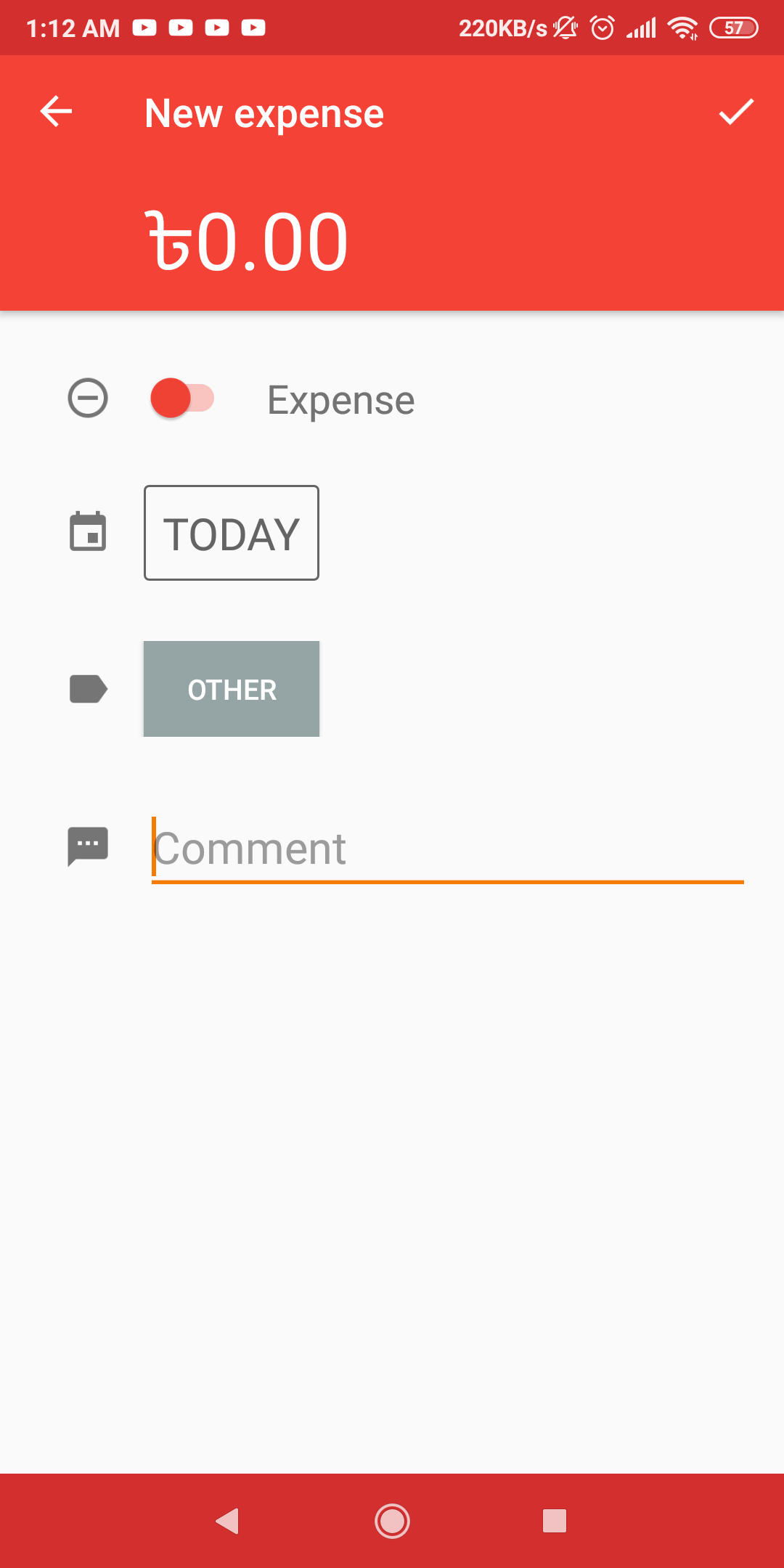Open date picker via TODAY button
Viewport: 784px width, 1568px height.
pos(231,533)
